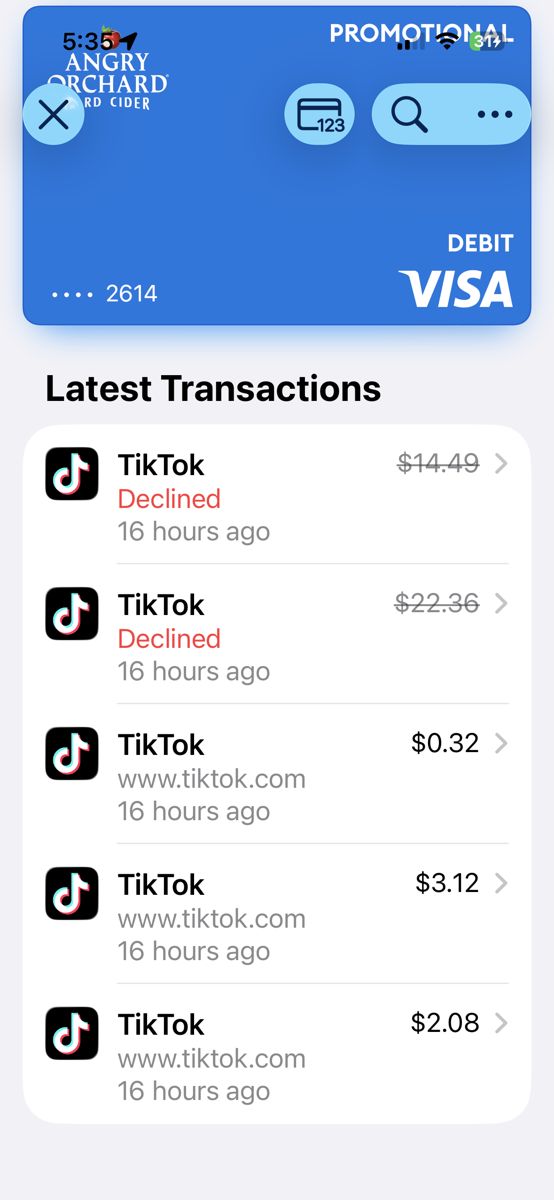This screenshot has height=1200, width=554.
Task: View the $0.32 TikTok transaction
Action: [x=277, y=774]
